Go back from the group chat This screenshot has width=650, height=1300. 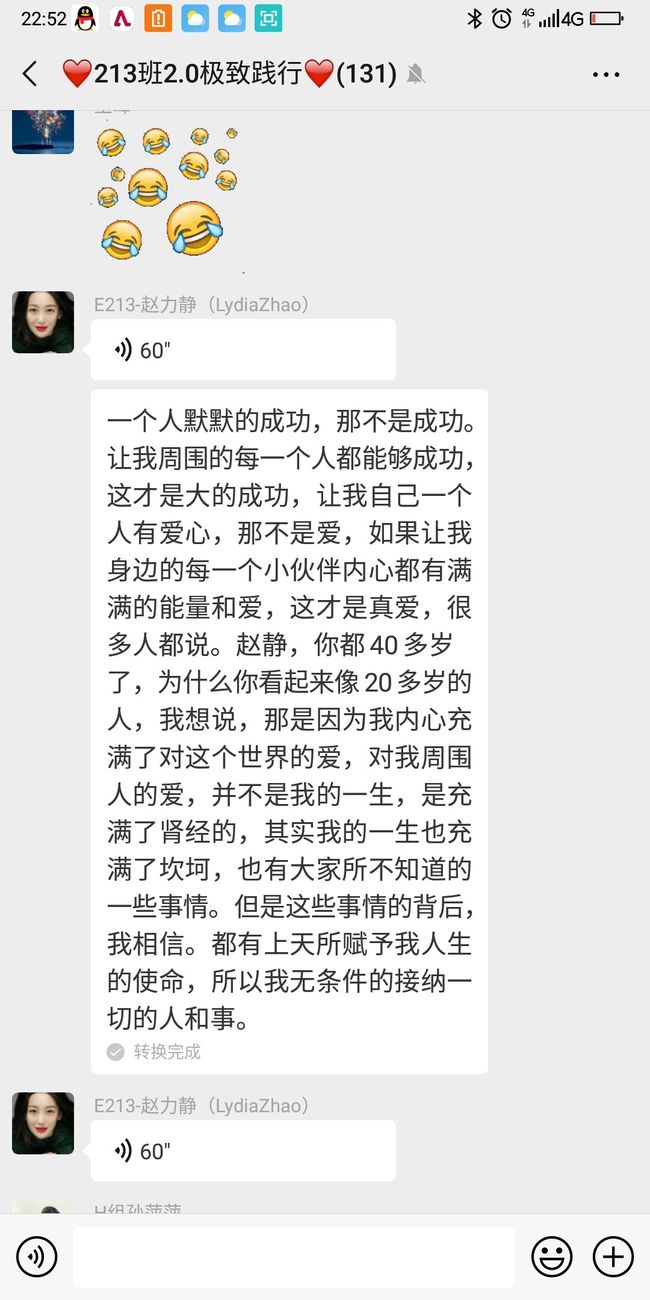[30, 73]
